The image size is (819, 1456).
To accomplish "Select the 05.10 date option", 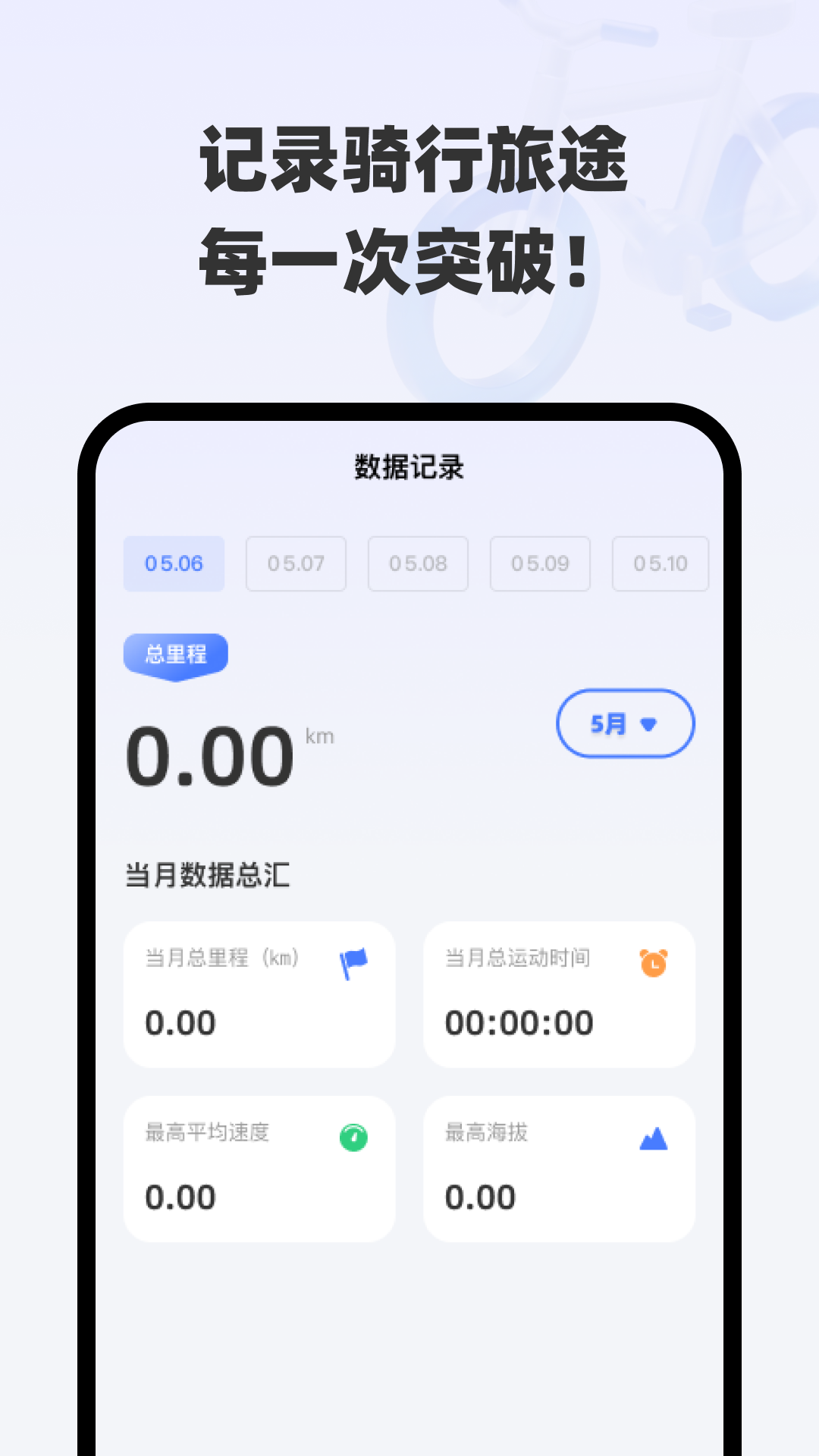I will click(x=660, y=563).
